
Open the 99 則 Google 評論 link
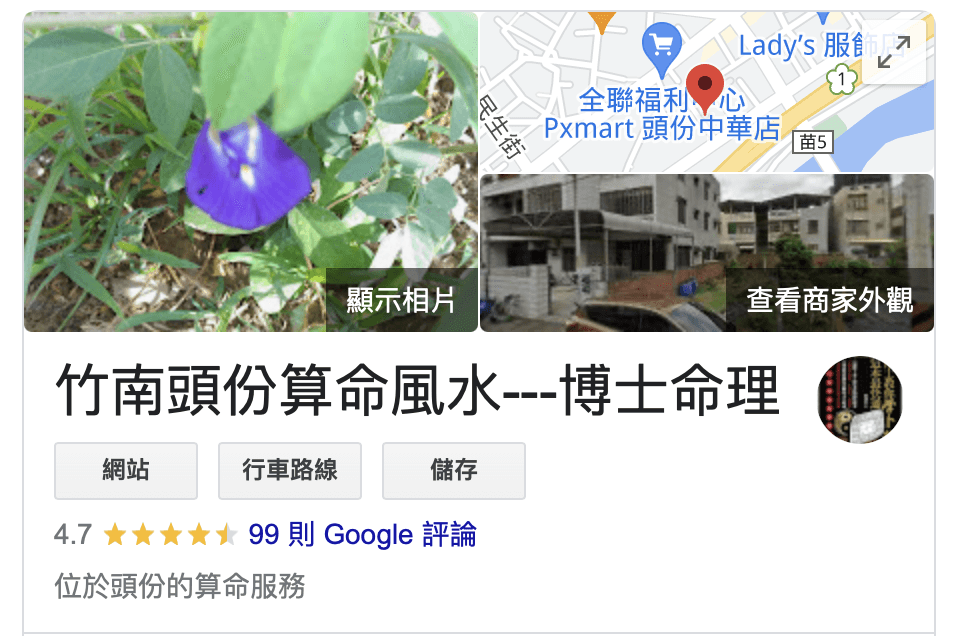point(362,534)
